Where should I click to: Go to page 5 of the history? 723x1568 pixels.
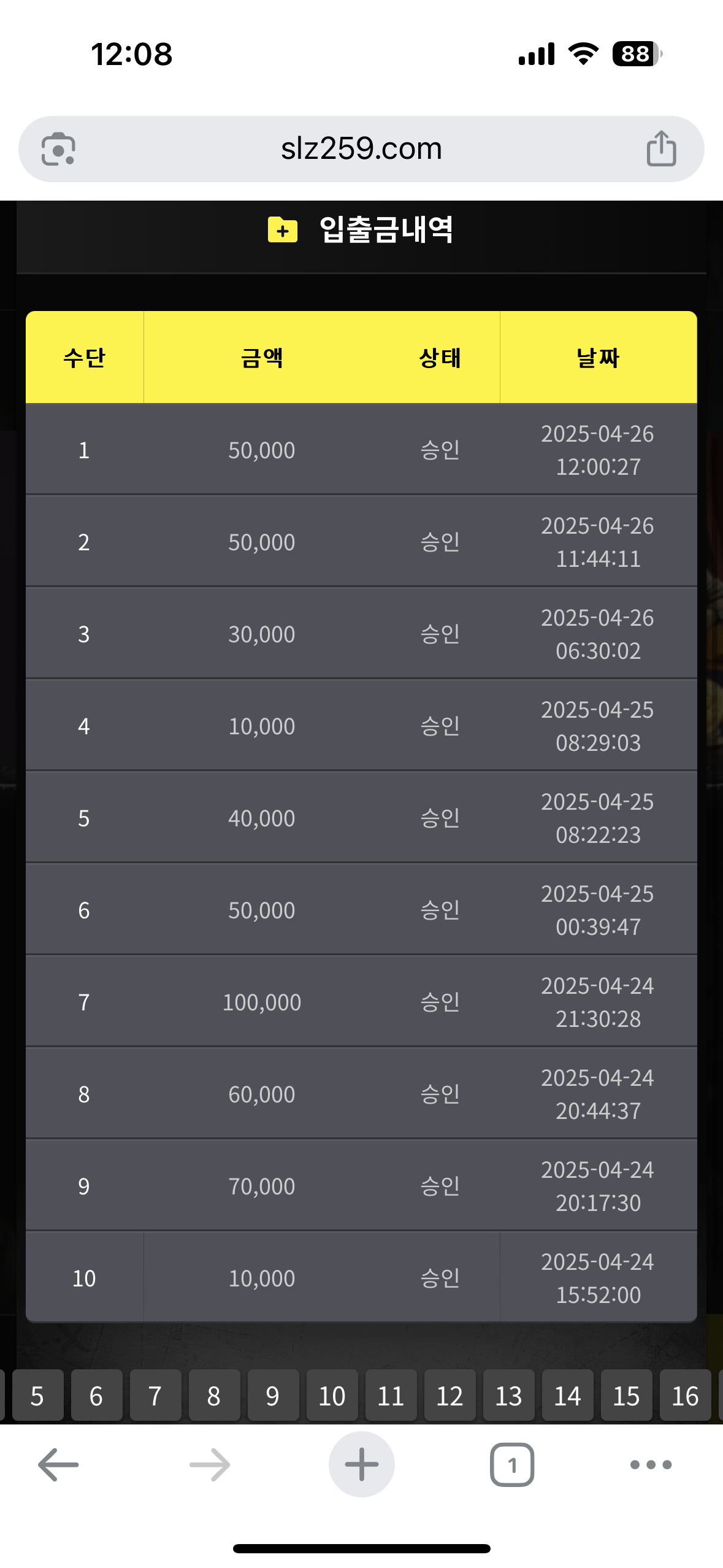tap(37, 1395)
